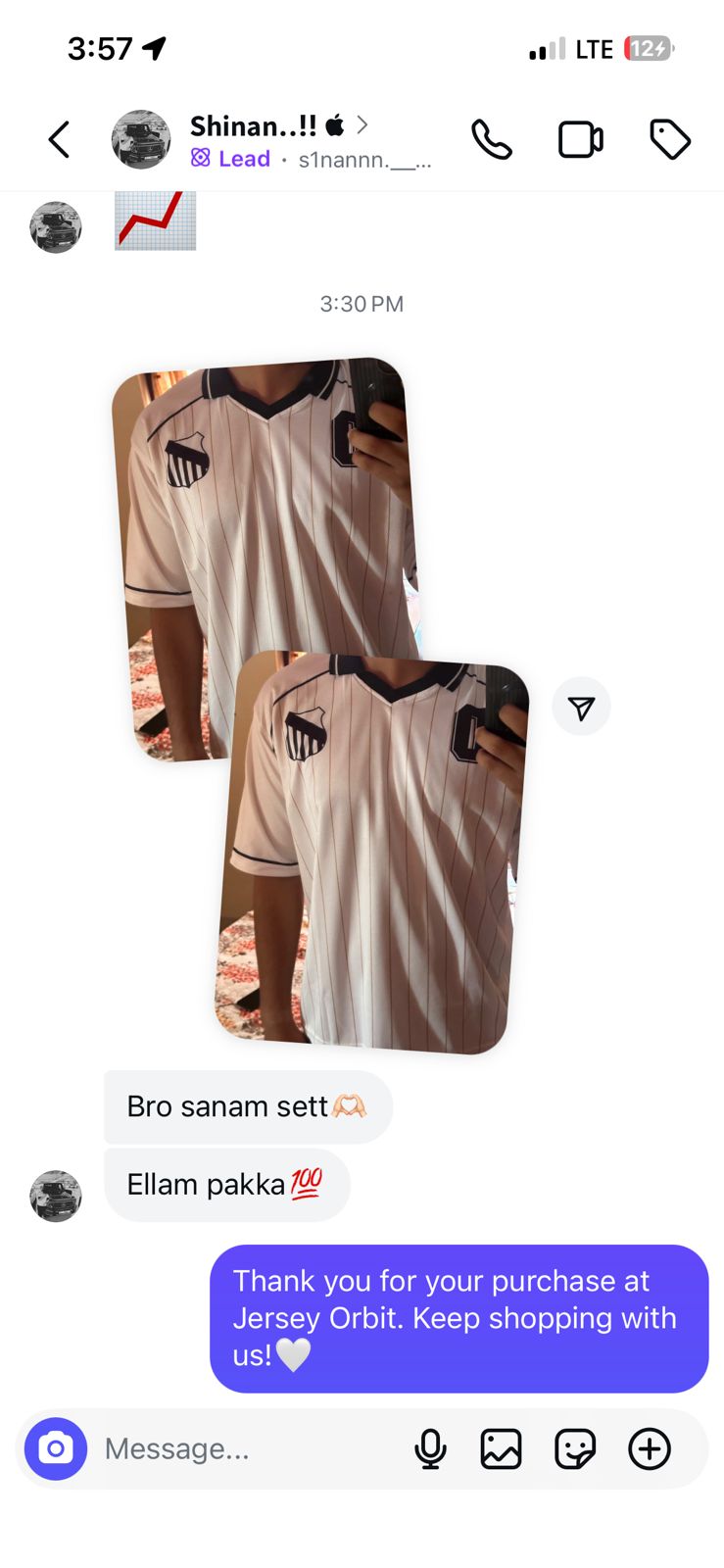Open the label tag options

coord(670,139)
